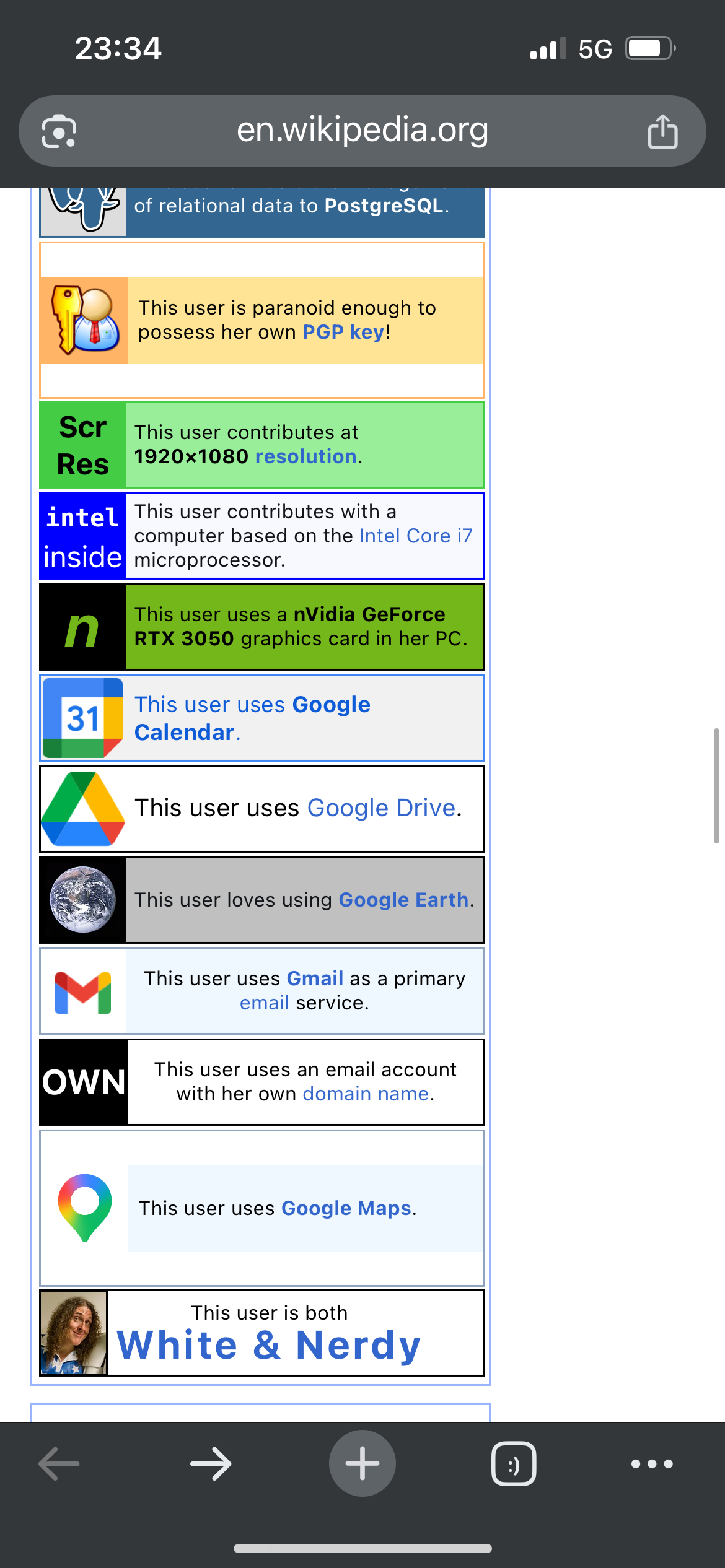Go back to the previous page
Screen dimensions: 725x1568
(59, 1464)
